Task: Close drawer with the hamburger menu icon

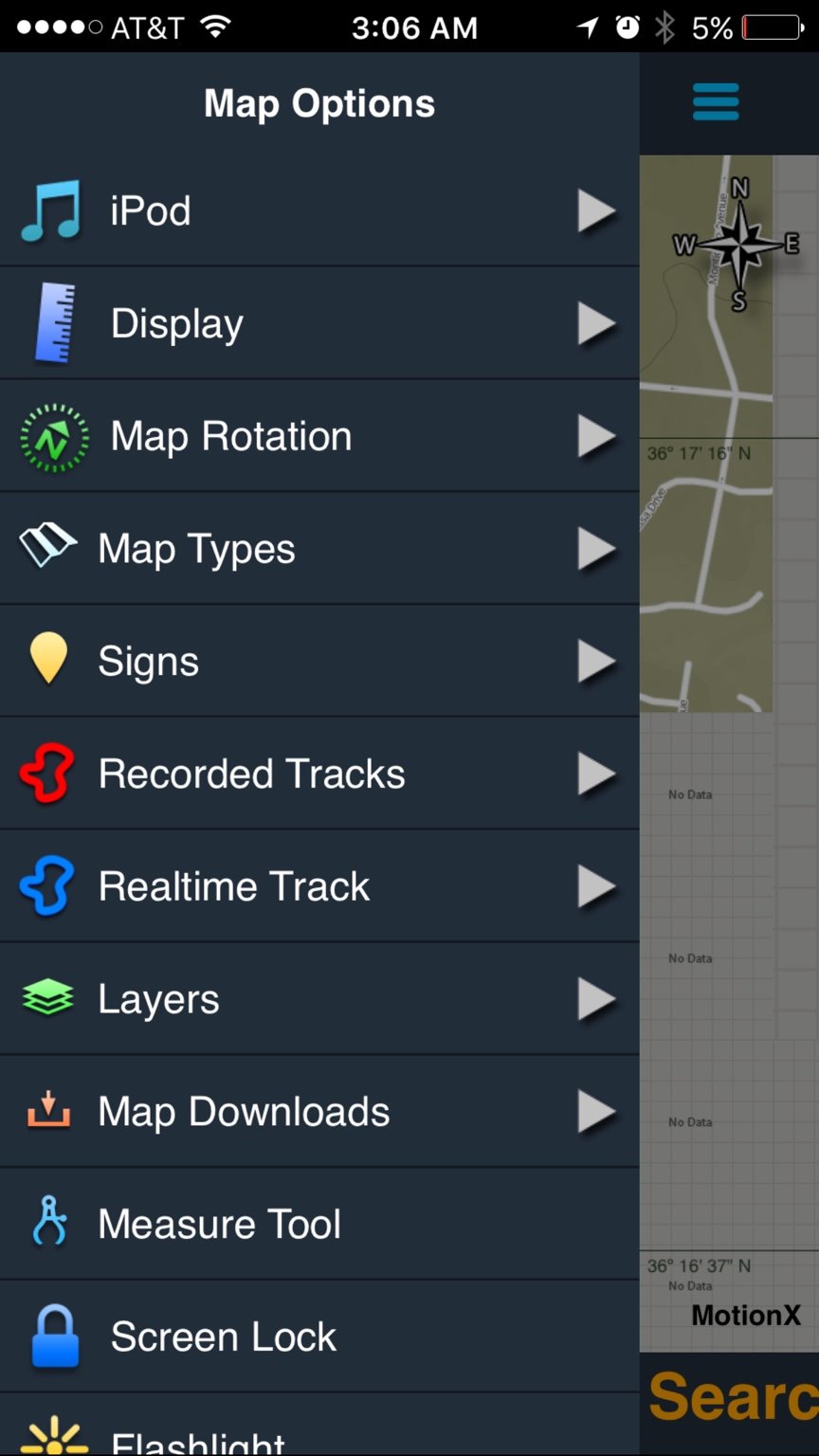Action: [x=716, y=102]
